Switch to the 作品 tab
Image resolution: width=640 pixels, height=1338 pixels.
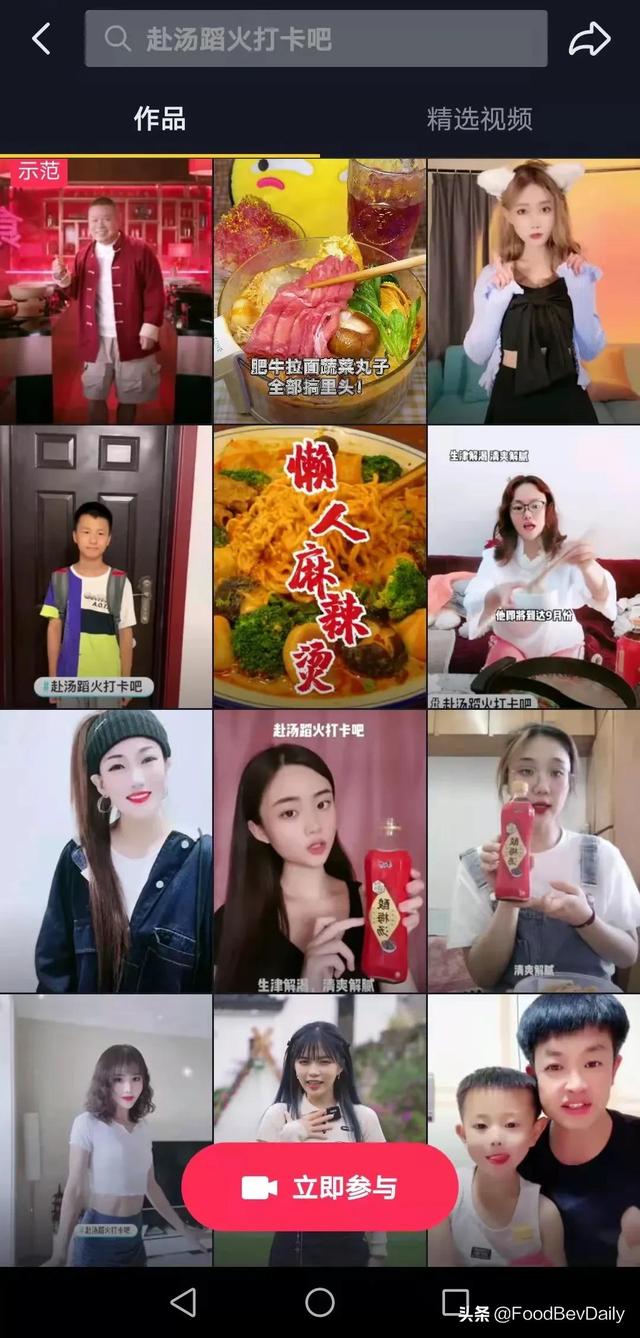(x=159, y=119)
